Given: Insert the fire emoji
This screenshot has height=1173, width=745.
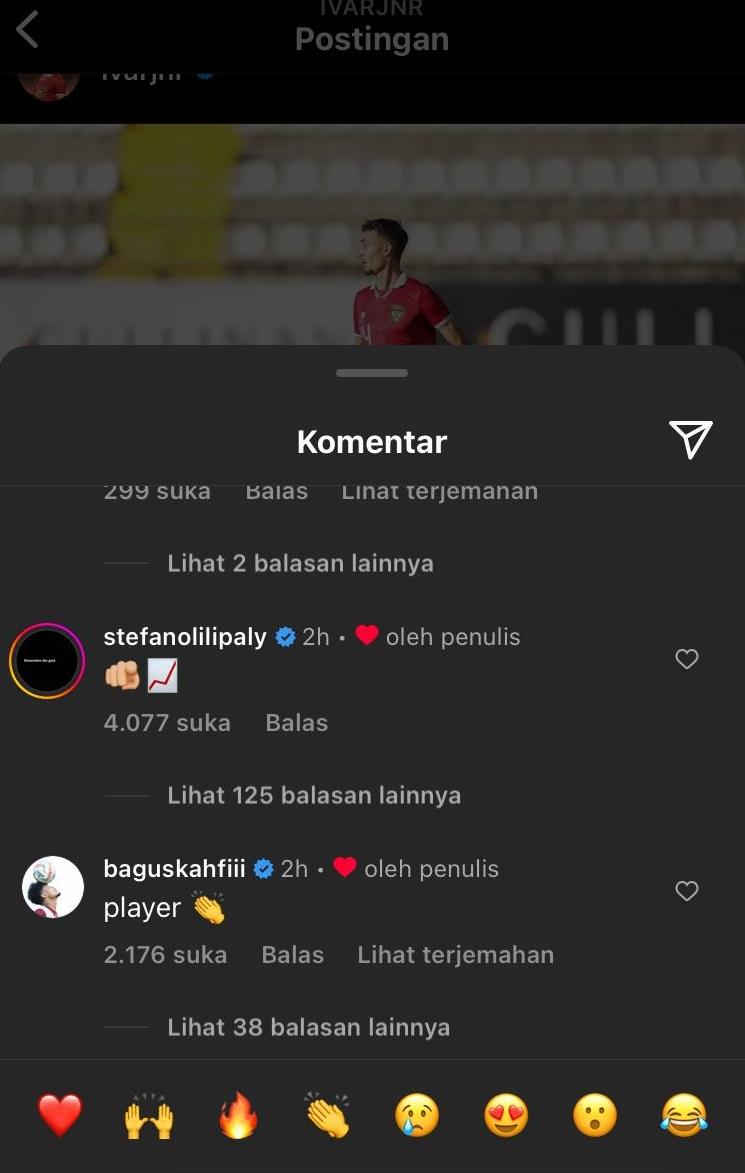Looking at the screenshot, I should click(238, 1115).
